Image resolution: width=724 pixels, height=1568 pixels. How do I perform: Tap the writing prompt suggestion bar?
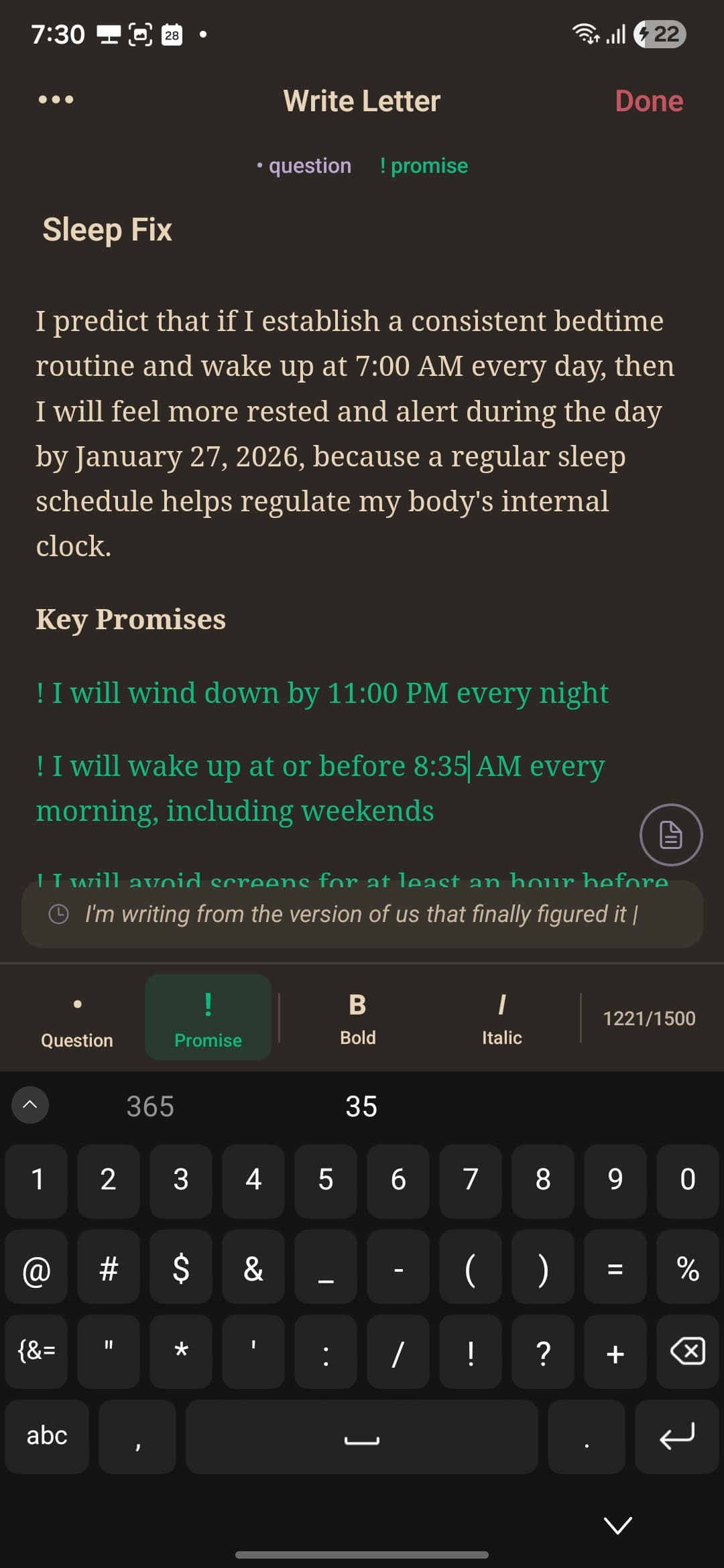coord(362,914)
